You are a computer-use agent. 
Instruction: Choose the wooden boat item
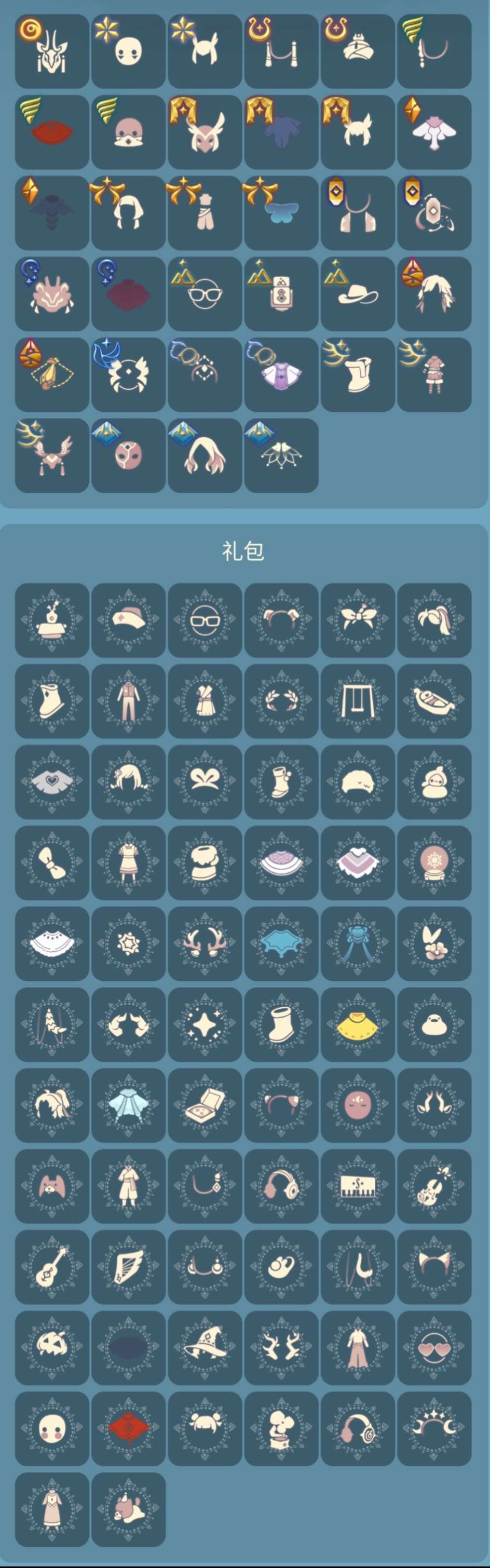click(434, 701)
